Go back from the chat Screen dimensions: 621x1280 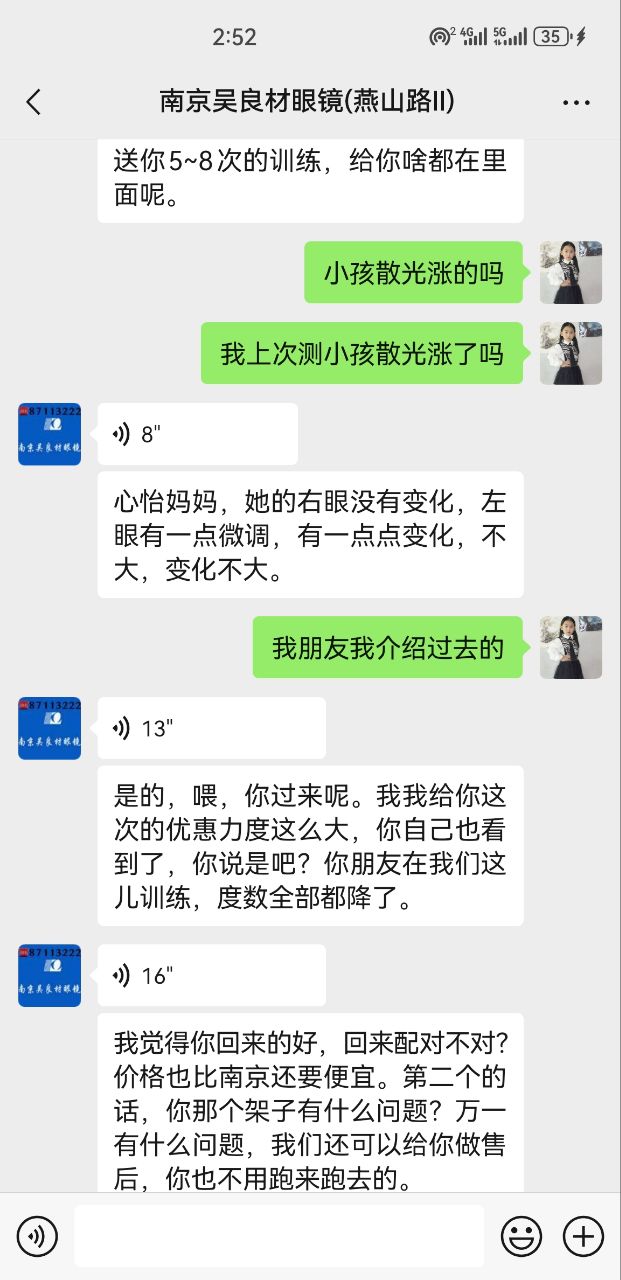pyautogui.click(x=34, y=101)
